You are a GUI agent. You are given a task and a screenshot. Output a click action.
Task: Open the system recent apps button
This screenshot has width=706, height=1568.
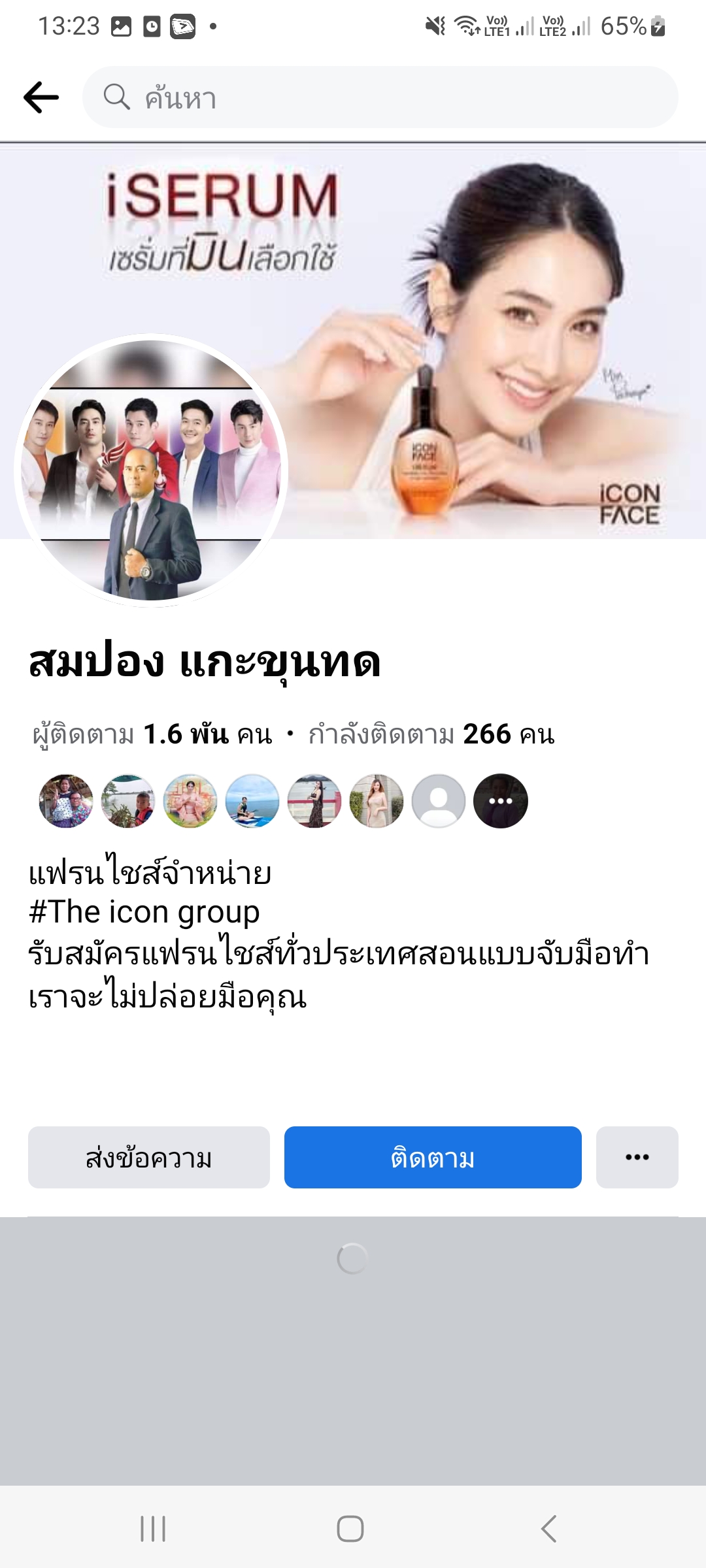[x=153, y=1529]
